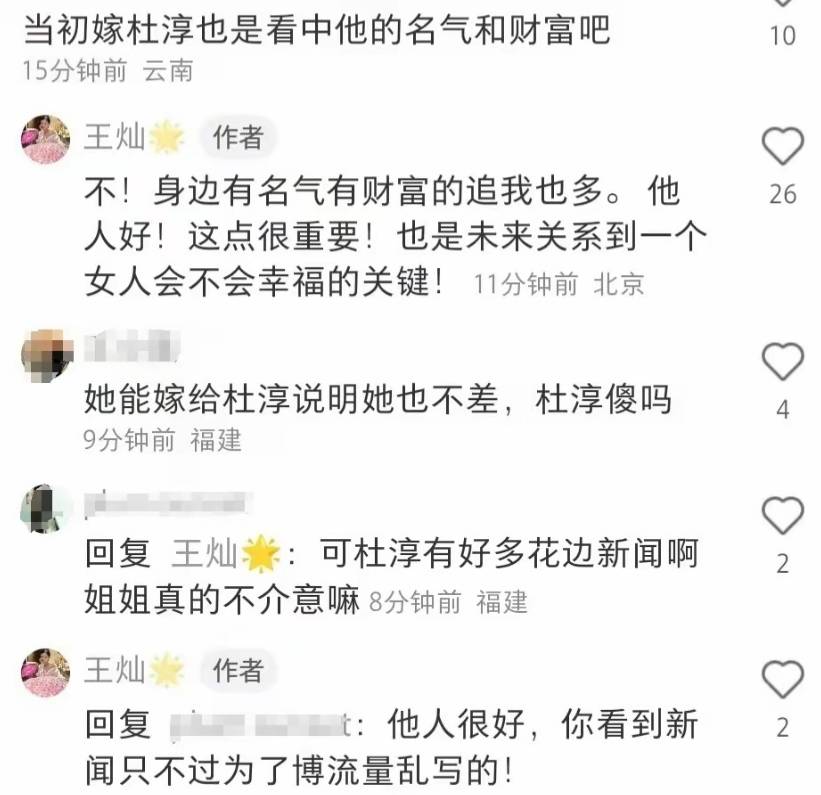Screen dimensions: 821x795
Task: Like the comment 她能嫁给杜淳说明她也不差
Action: (x=783, y=361)
